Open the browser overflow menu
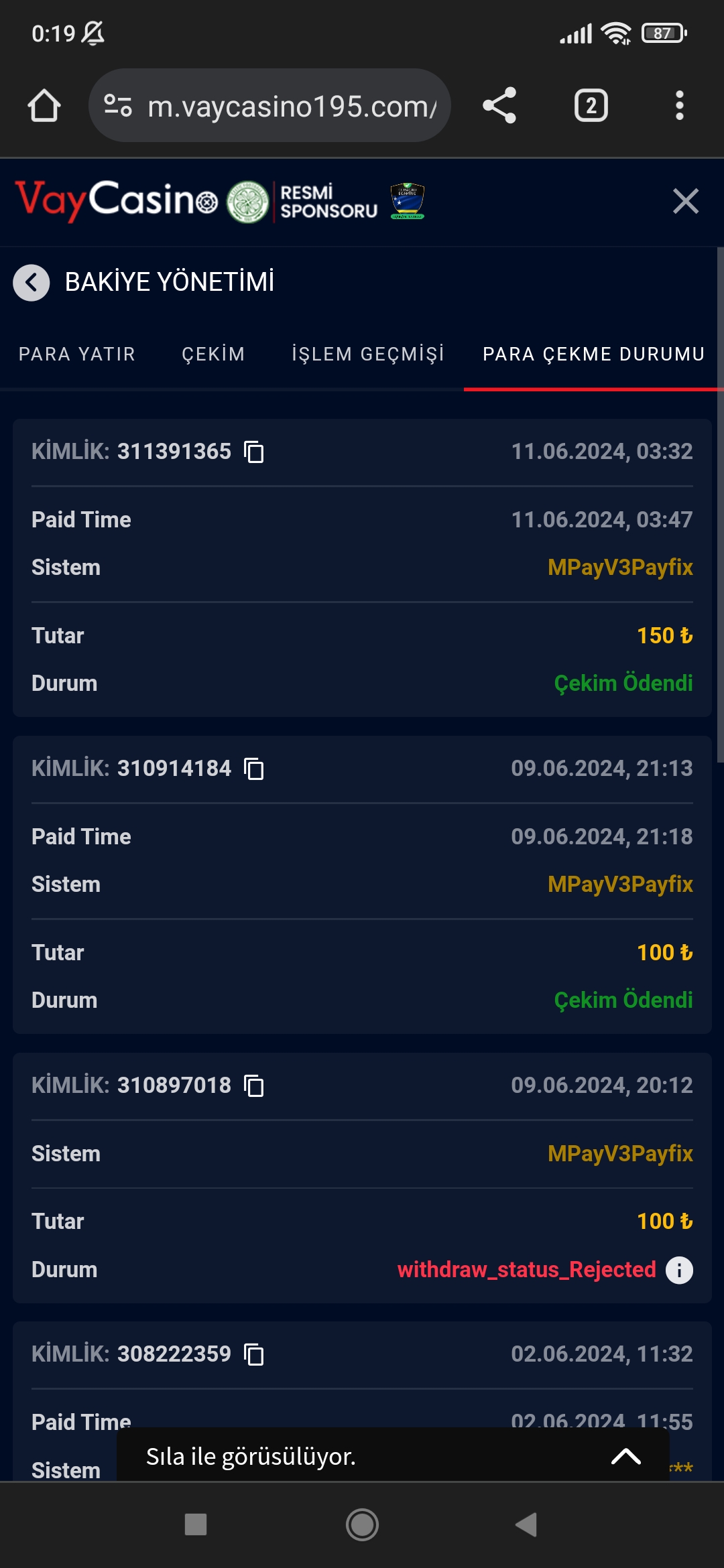Image resolution: width=724 pixels, height=1568 pixels. pos(679,106)
